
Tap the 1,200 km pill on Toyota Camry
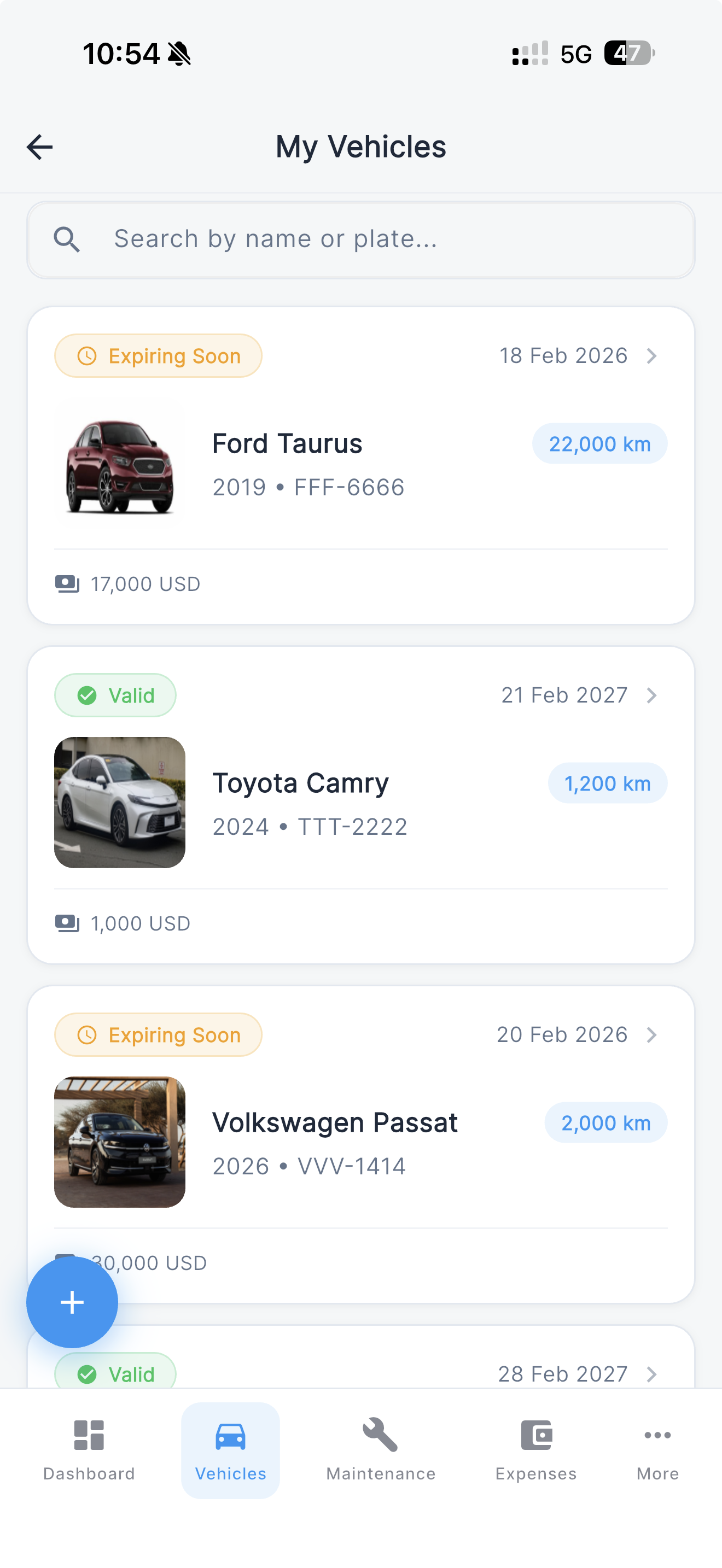[x=607, y=783]
